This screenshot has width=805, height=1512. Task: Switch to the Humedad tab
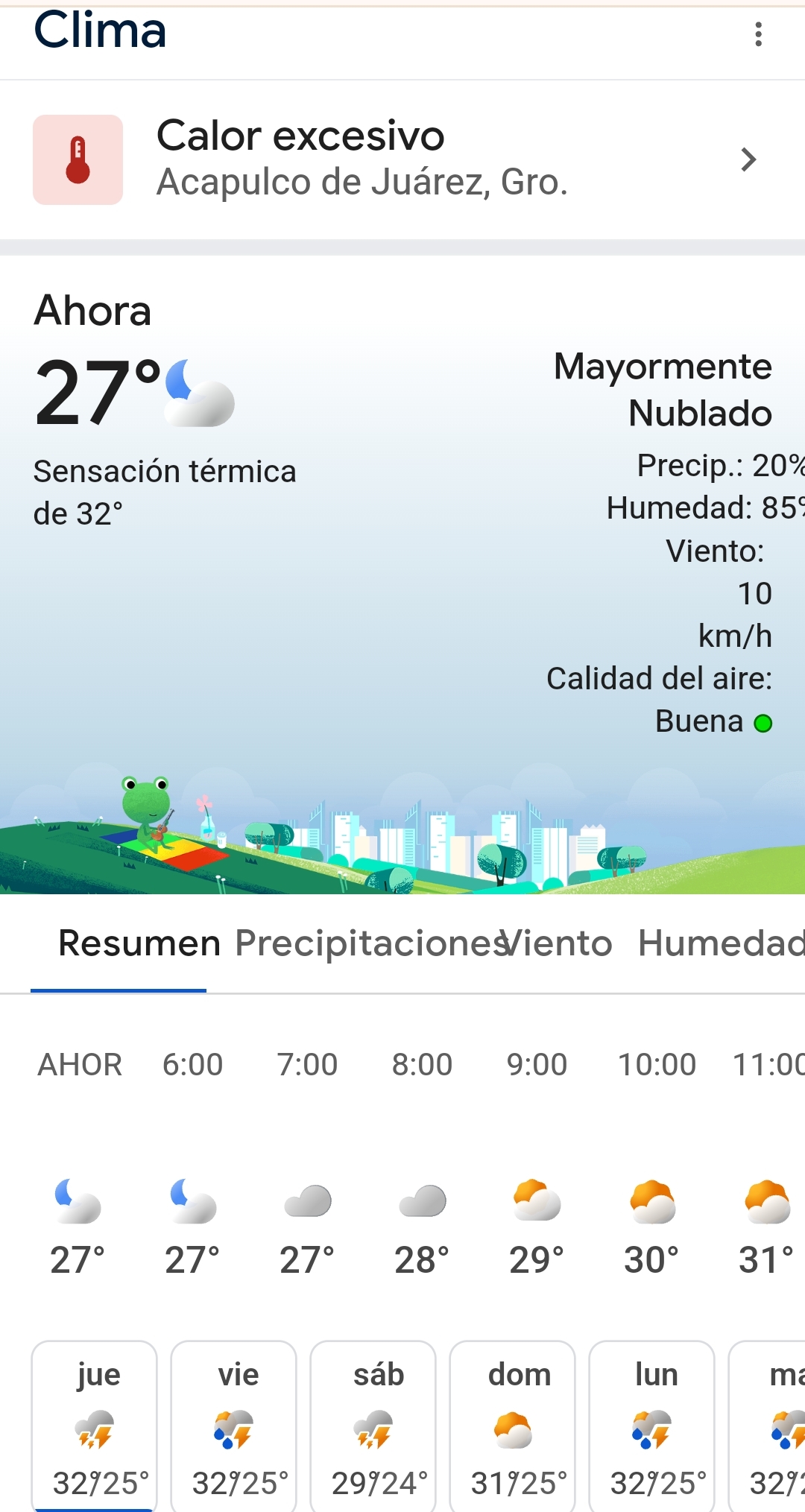720,943
